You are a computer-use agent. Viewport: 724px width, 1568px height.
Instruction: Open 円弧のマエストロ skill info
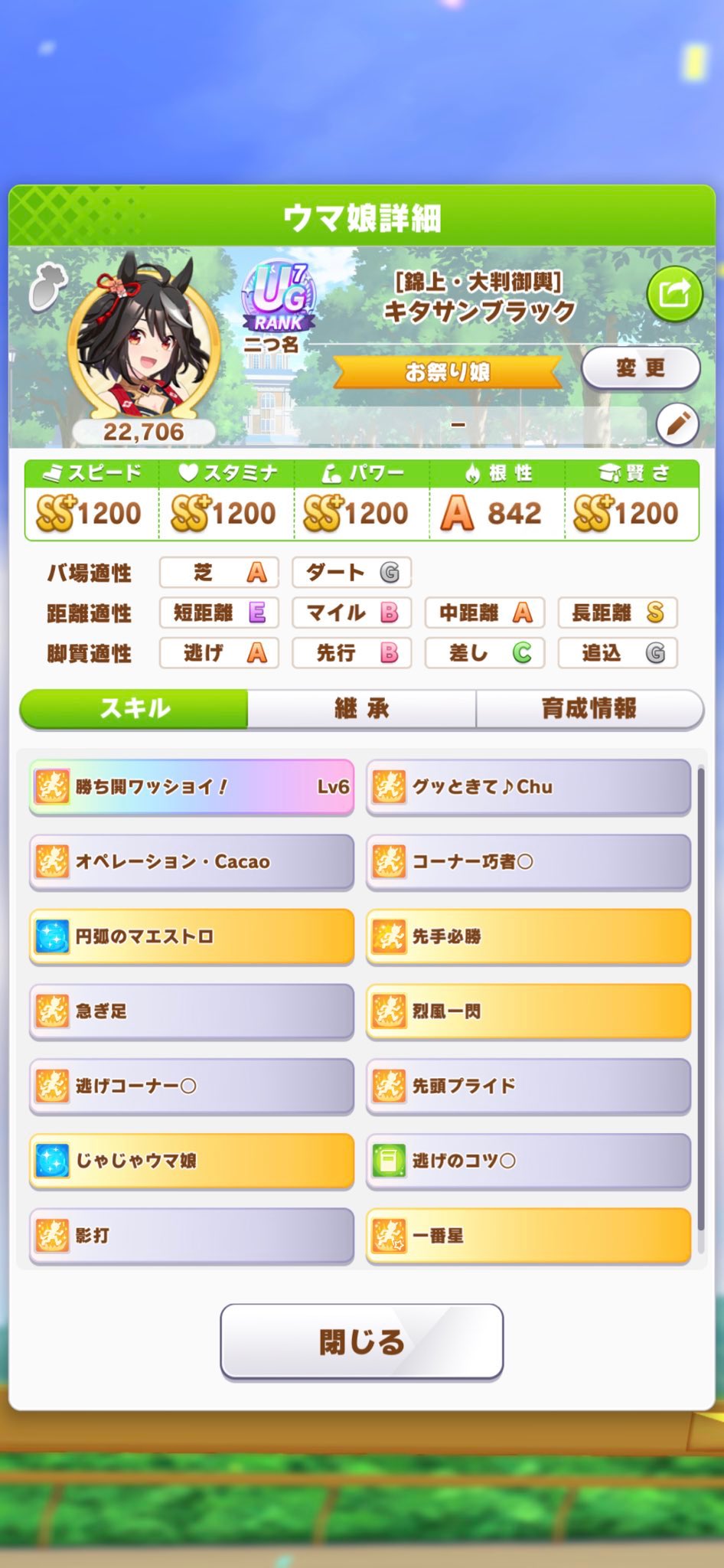[x=191, y=936]
